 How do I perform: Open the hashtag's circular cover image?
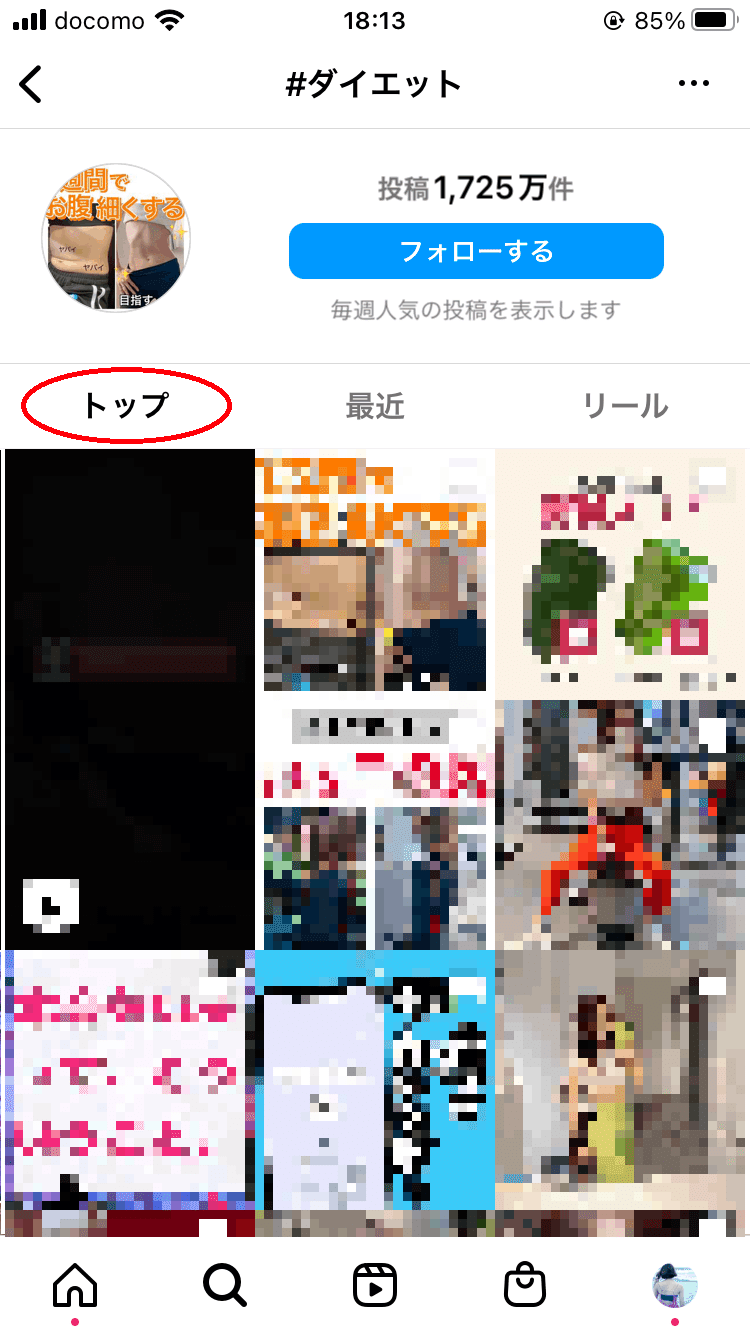coord(116,238)
